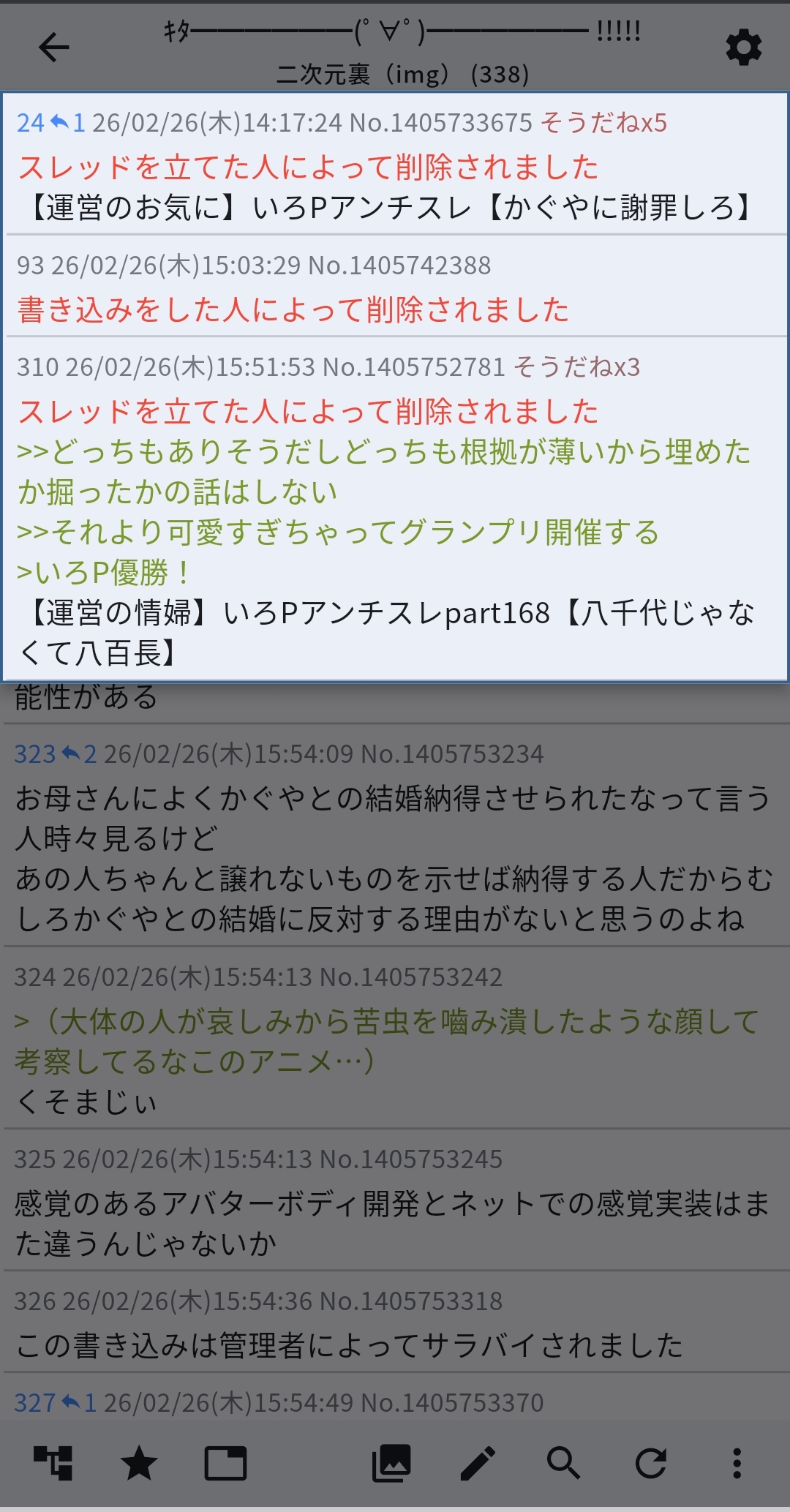790x1512 pixels.
Task: Tap そうだねx5 on post 24
Action: (x=603, y=123)
